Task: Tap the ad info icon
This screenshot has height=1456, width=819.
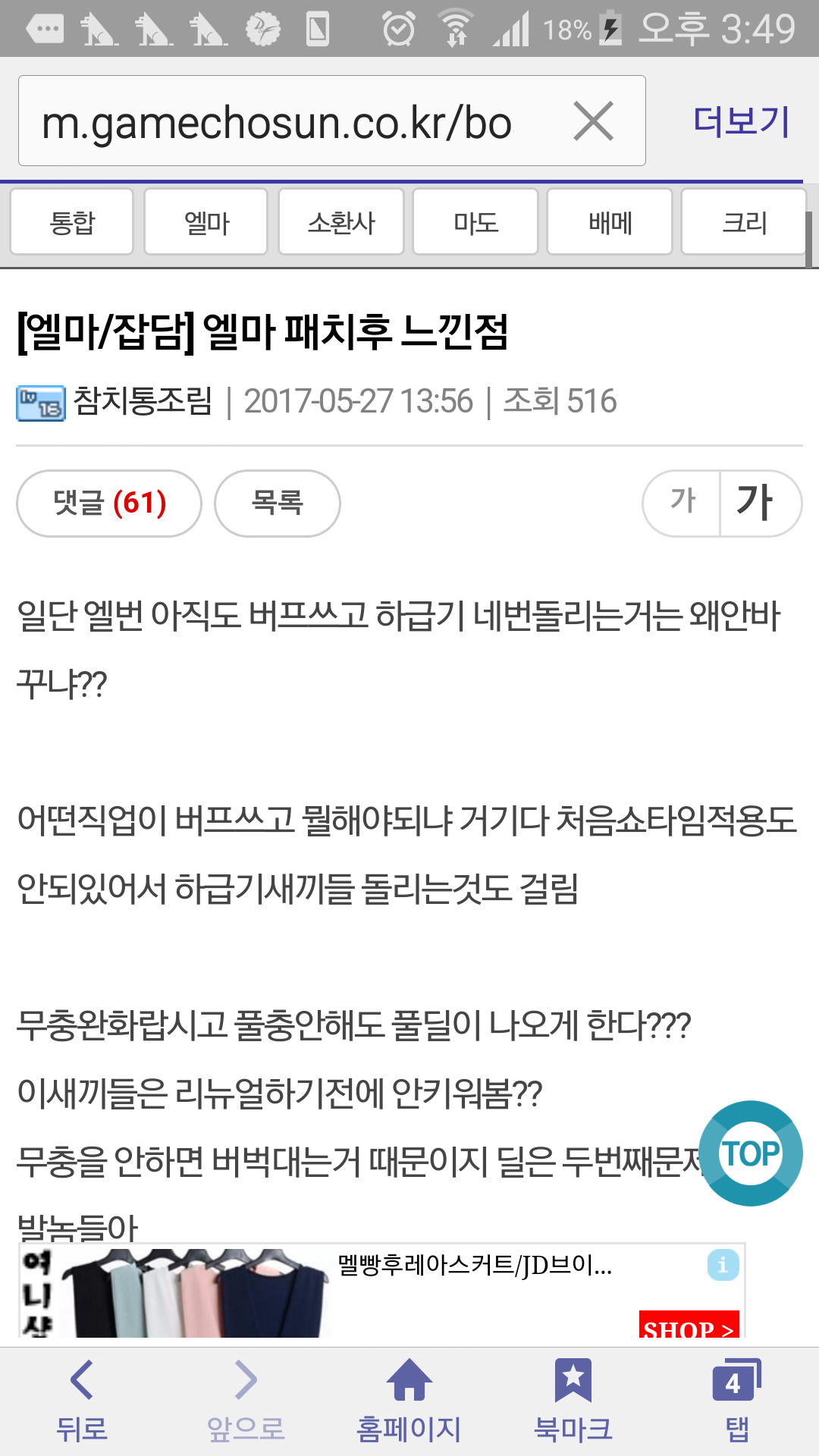Action: (723, 1265)
